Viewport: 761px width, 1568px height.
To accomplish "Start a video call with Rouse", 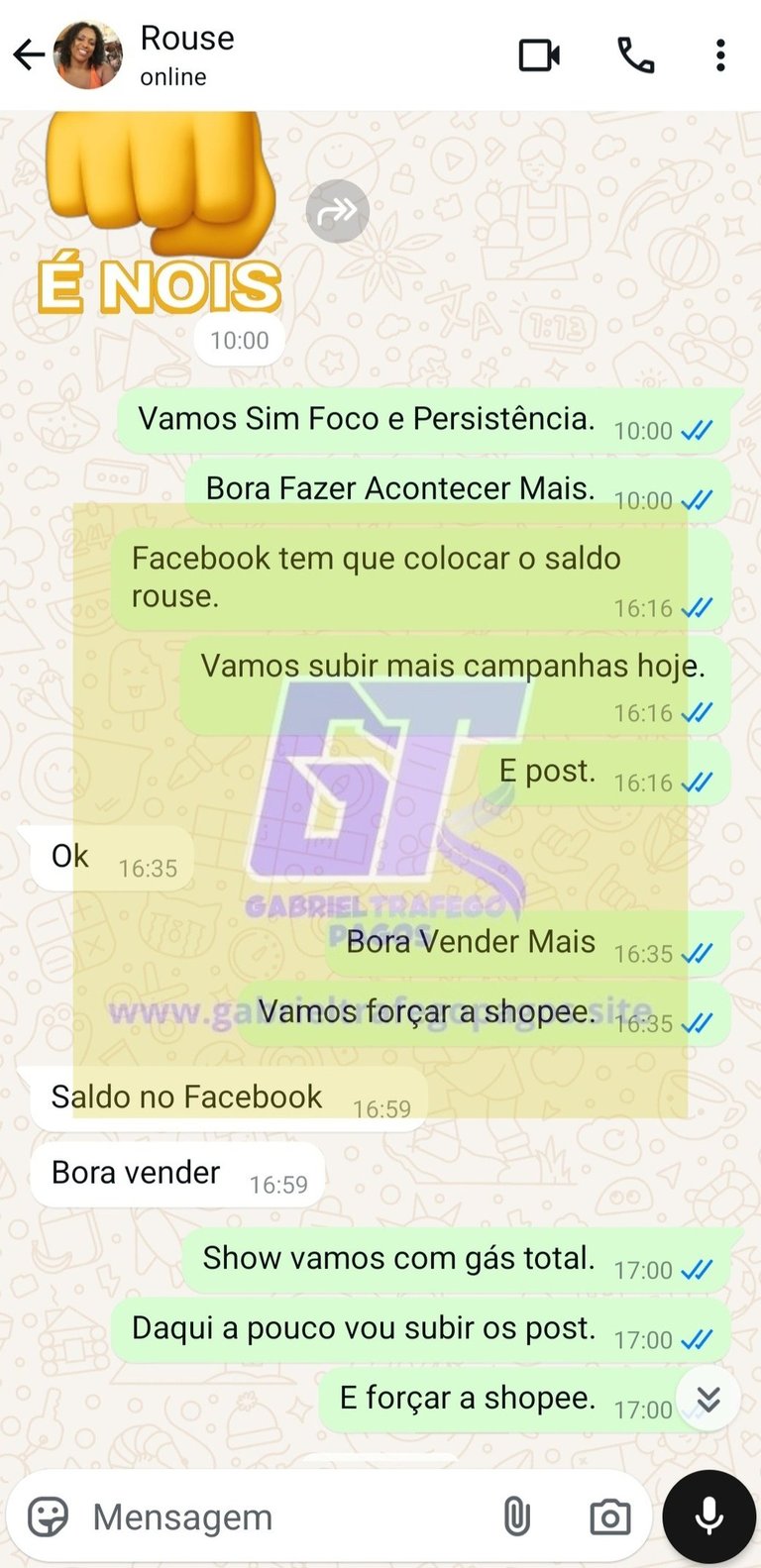I will coord(540,55).
